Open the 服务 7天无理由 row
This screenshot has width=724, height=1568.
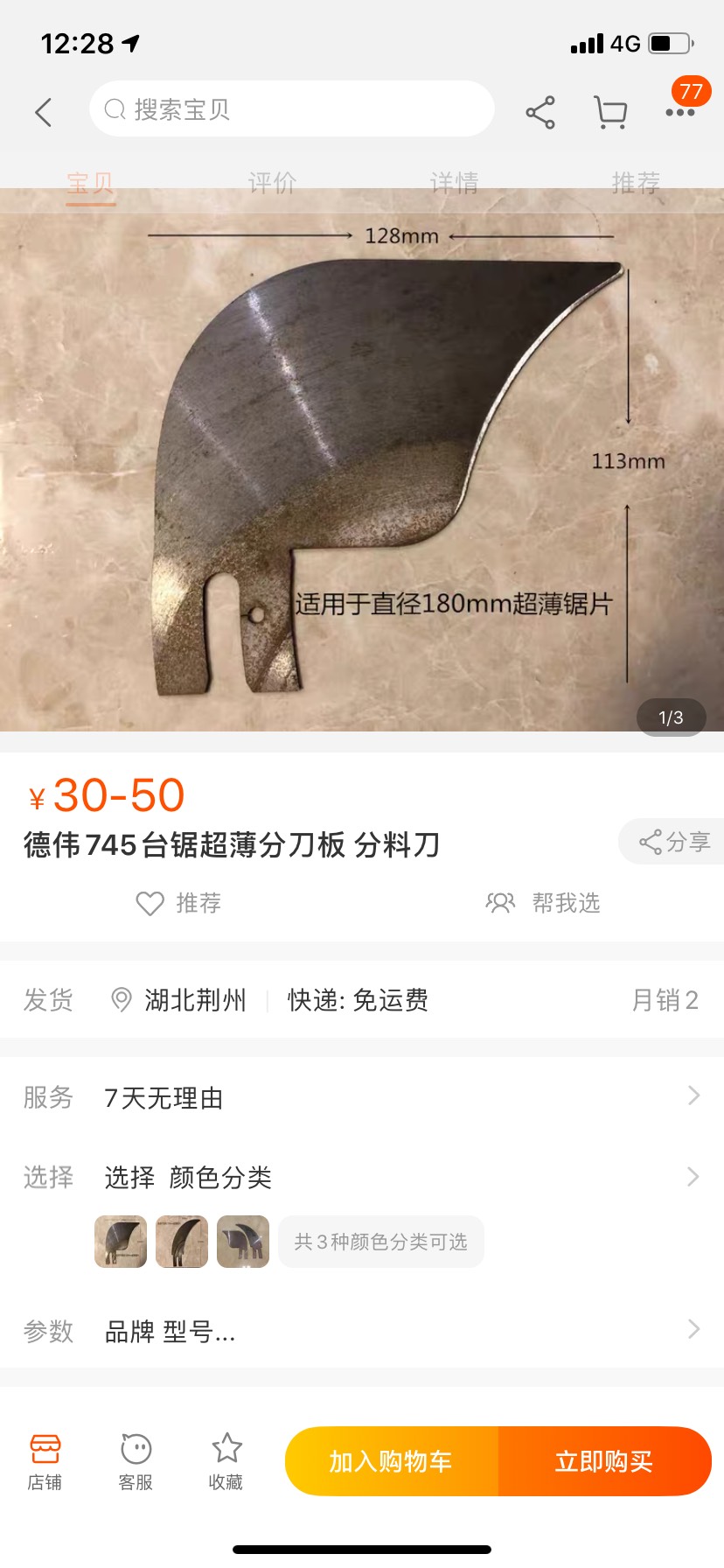(x=362, y=1096)
